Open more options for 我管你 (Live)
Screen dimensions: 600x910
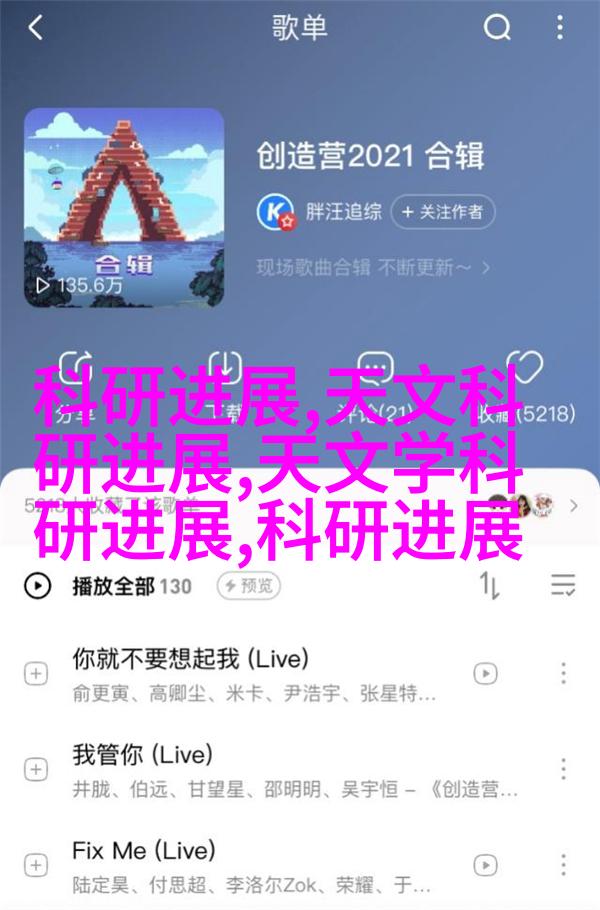[562, 768]
